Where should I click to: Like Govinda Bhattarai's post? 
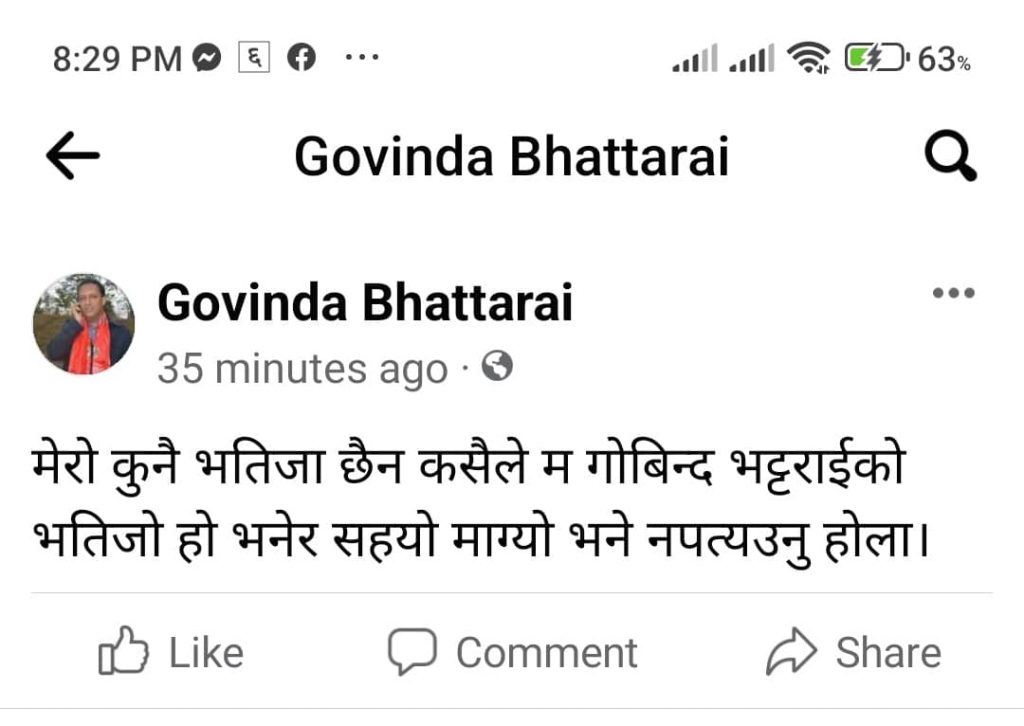[x=171, y=653]
